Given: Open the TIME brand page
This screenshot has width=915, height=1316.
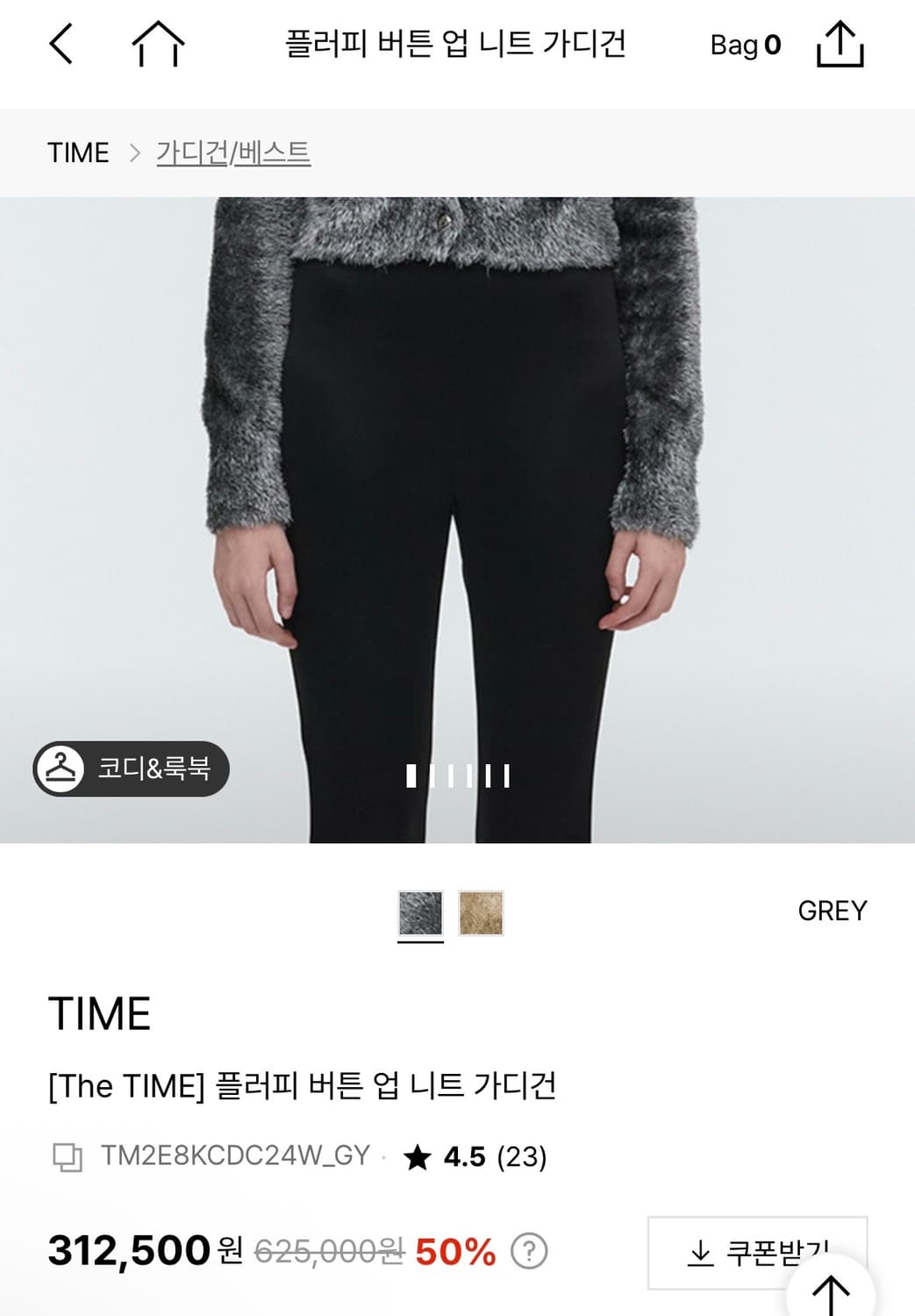Looking at the screenshot, I should tap(100, 1016).
